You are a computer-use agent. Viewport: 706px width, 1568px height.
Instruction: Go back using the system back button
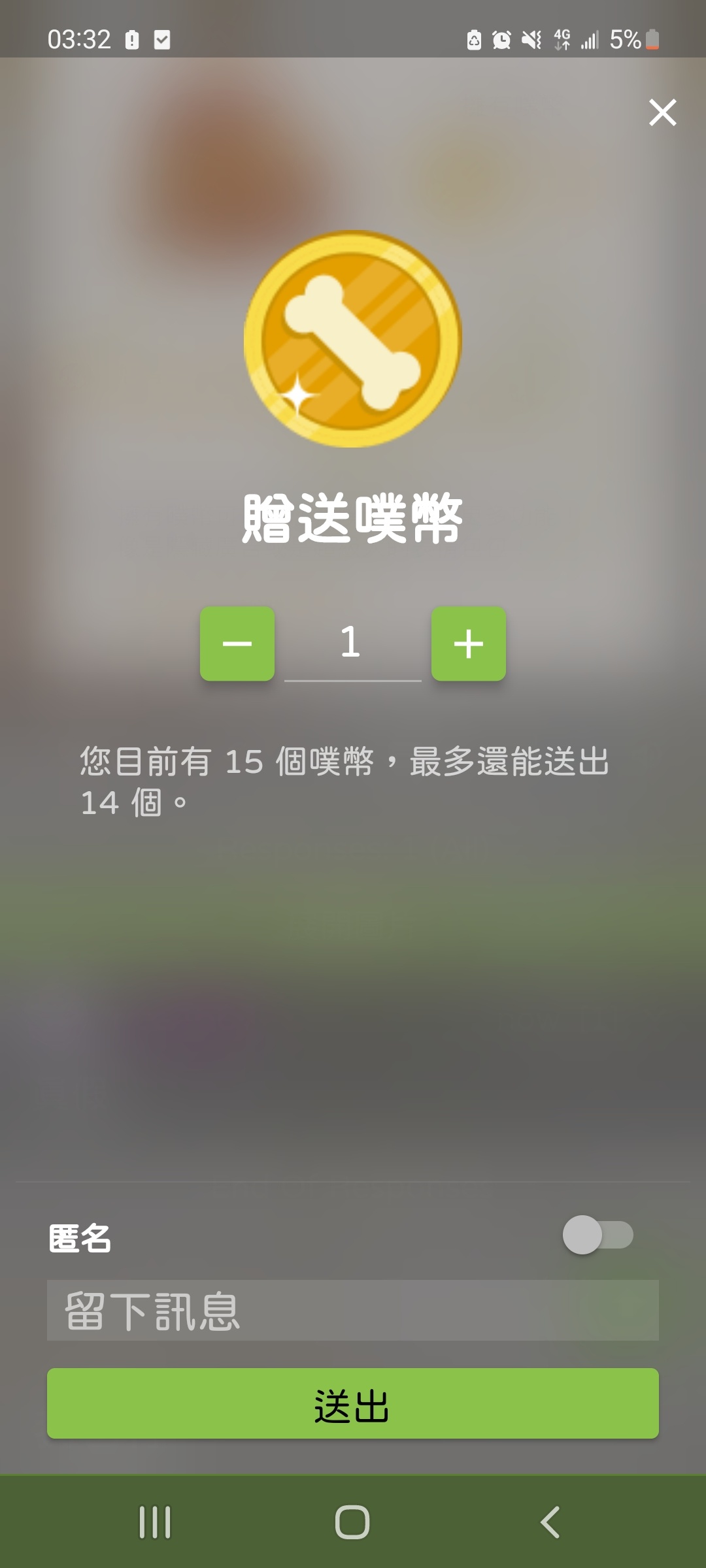tap(550, 1522)
